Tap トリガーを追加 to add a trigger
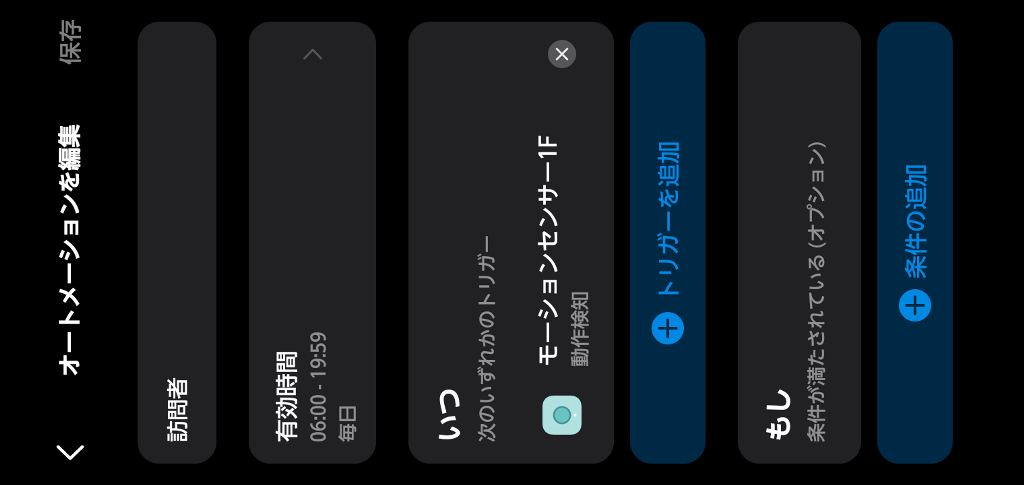1024x485 pixels. pos(668,242)
